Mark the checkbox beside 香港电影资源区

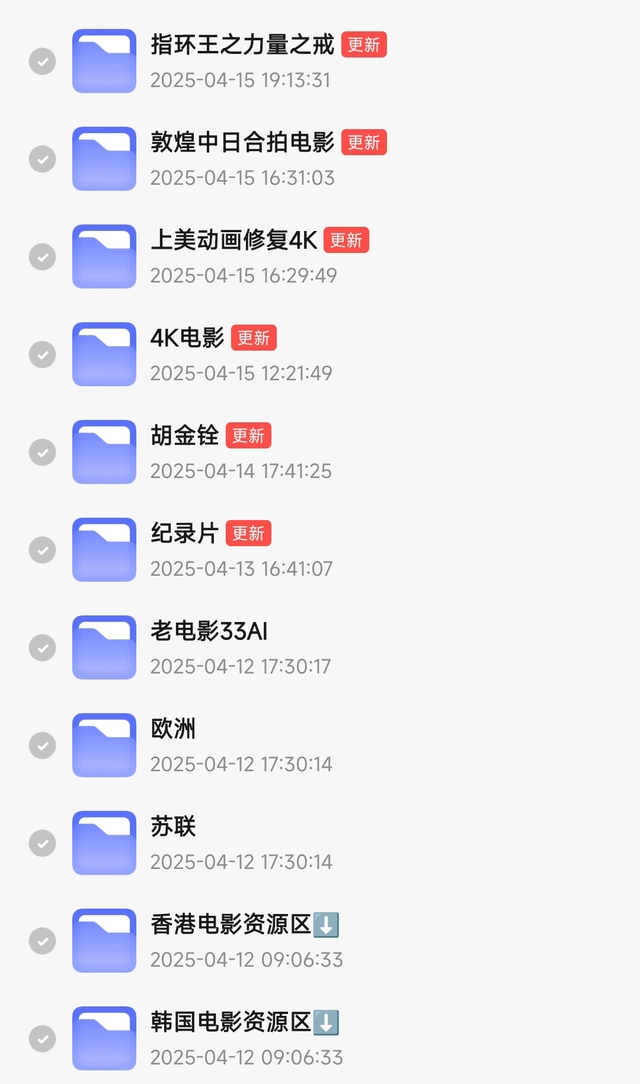pyautogui.click(x=42, y=941)
